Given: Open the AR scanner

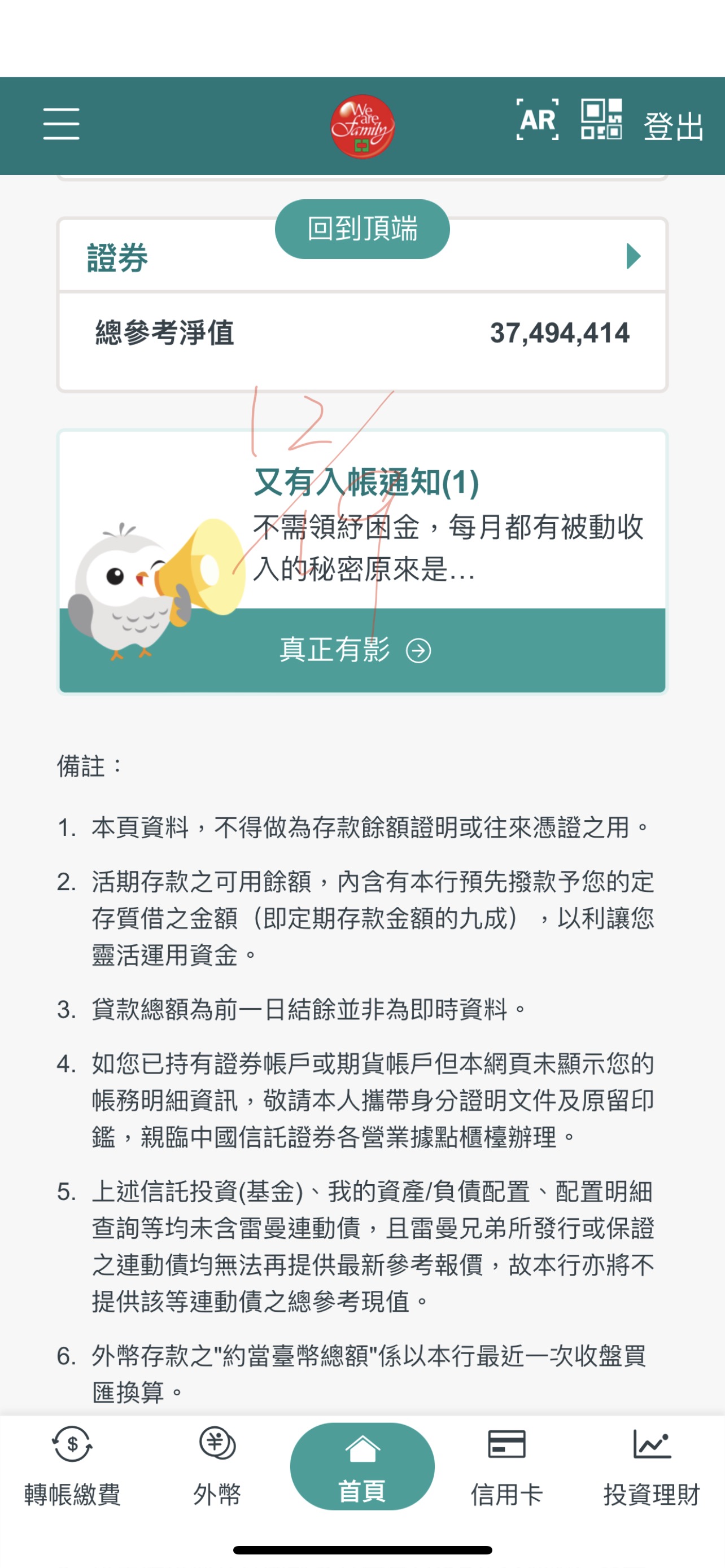Looking at the screenshot, I should 538,120.
